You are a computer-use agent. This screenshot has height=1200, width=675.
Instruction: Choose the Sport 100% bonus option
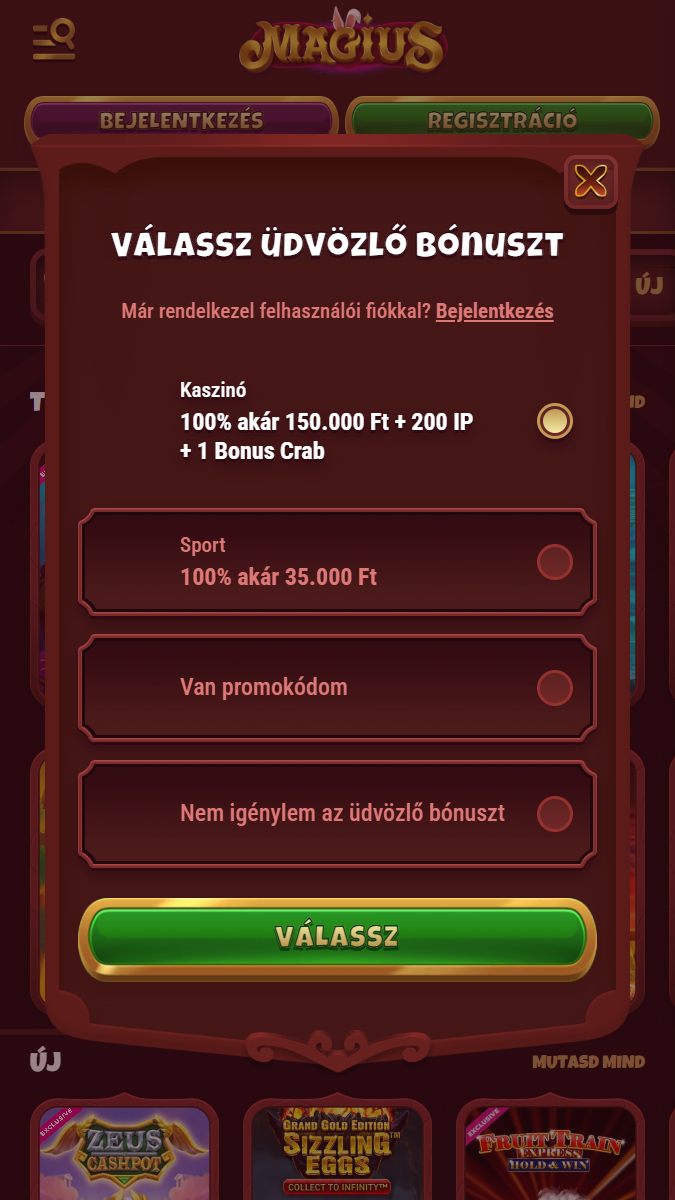pyautogui.click(x=337, y=562)
